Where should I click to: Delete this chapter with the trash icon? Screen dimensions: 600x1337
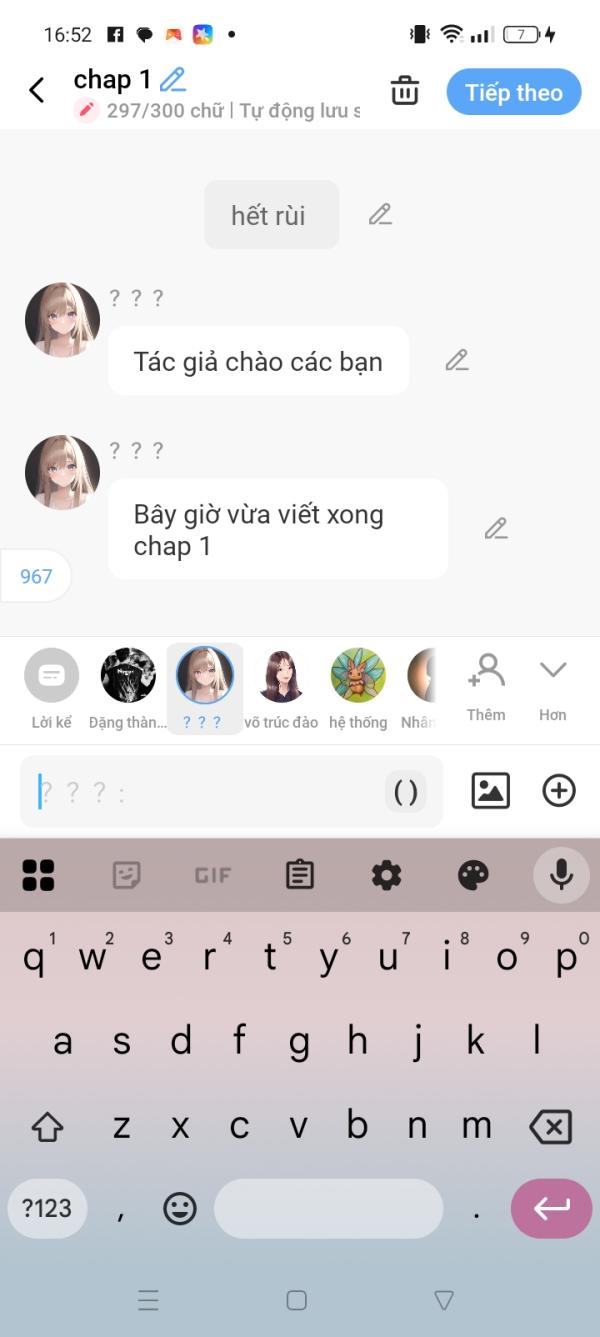[x=405, y=91]
